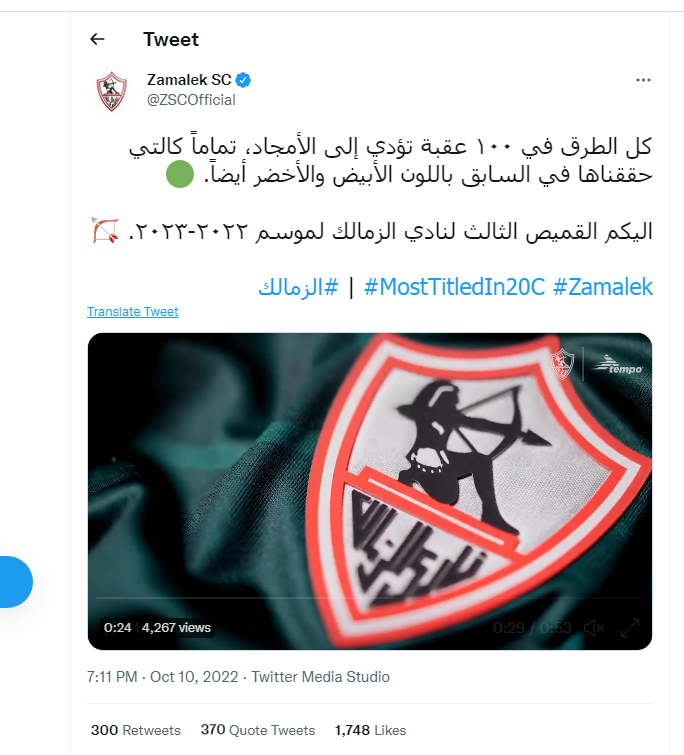Translate this tweet
684x755 pixels.
coord(132,312)
